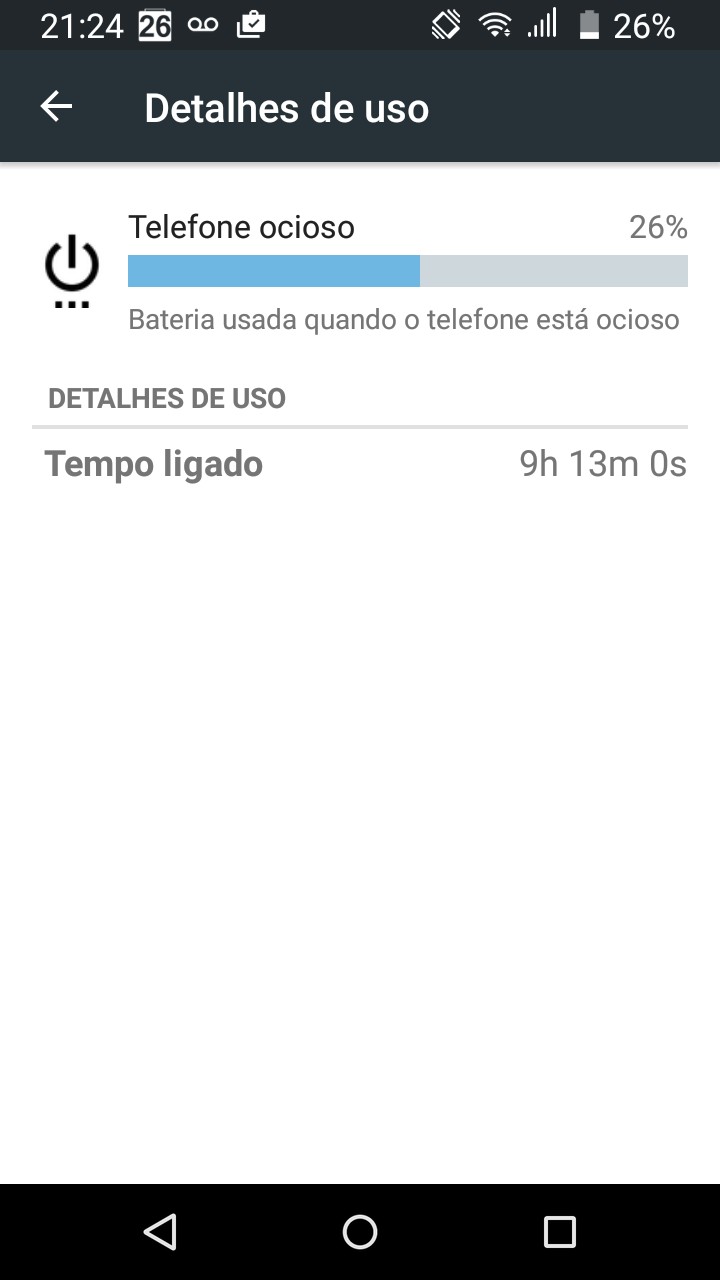This screenshot has height=1280, width=720.
Task: Open the recent apps overview
Action: (x=560, y=1231)
